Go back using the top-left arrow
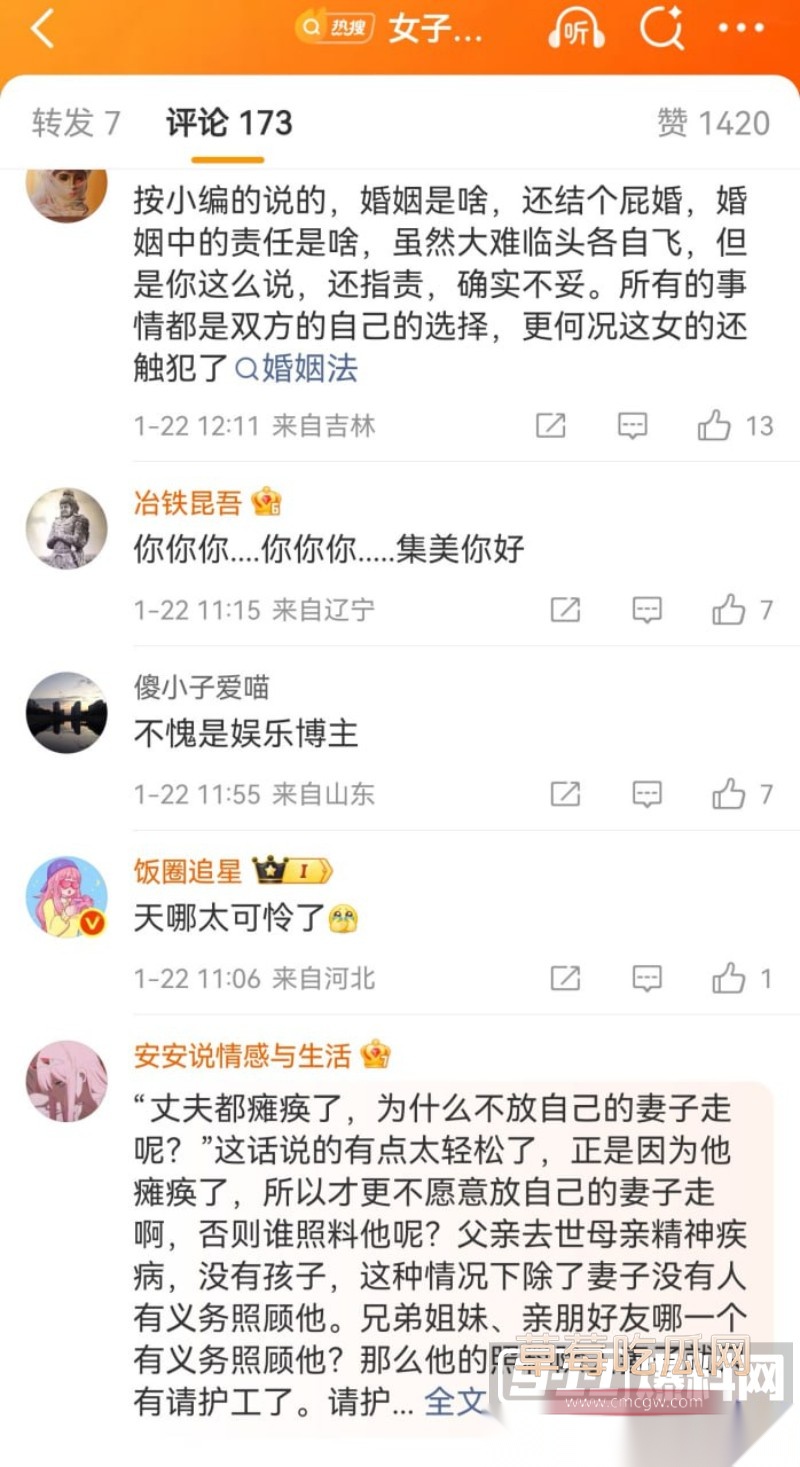 (x=42, y=30)
